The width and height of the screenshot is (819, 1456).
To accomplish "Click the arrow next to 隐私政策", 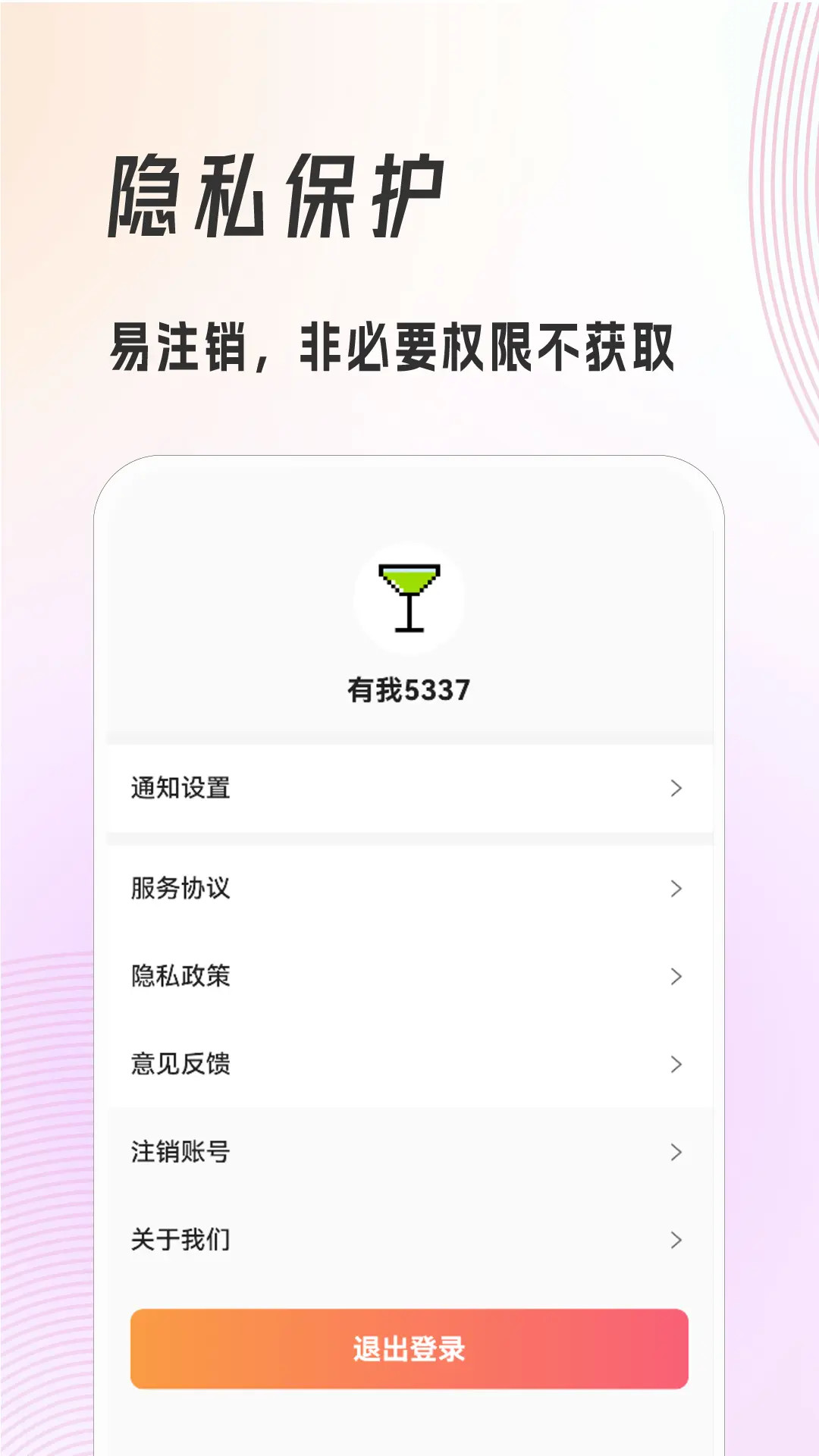I will coord(677,977).
